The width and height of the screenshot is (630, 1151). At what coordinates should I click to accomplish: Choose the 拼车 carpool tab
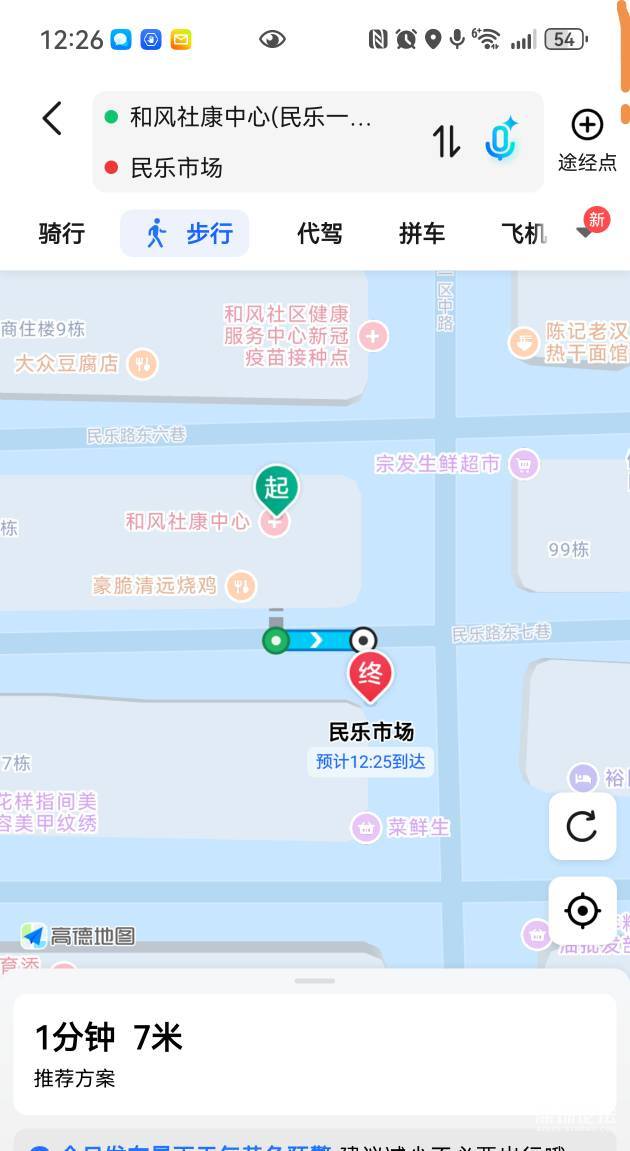tap(421, 234)
